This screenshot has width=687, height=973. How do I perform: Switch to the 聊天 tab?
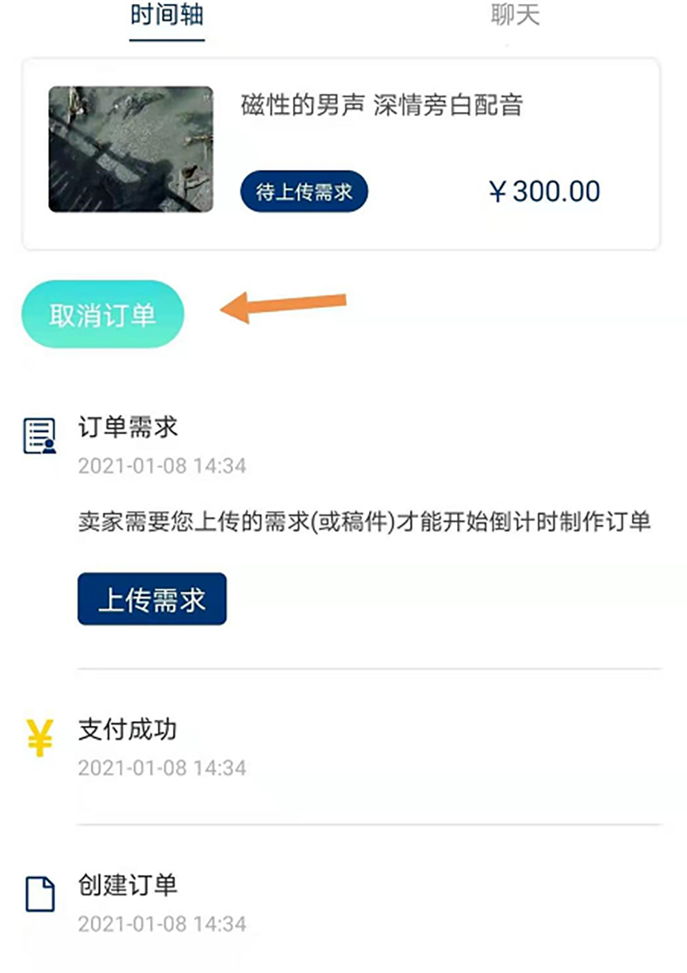(x=515, y=17)
